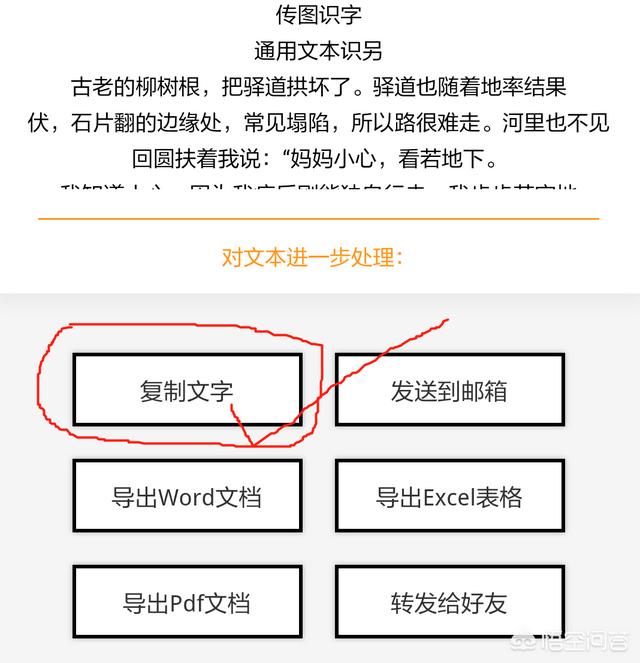Select 导出Pdf文档

(x=187, y=602)
